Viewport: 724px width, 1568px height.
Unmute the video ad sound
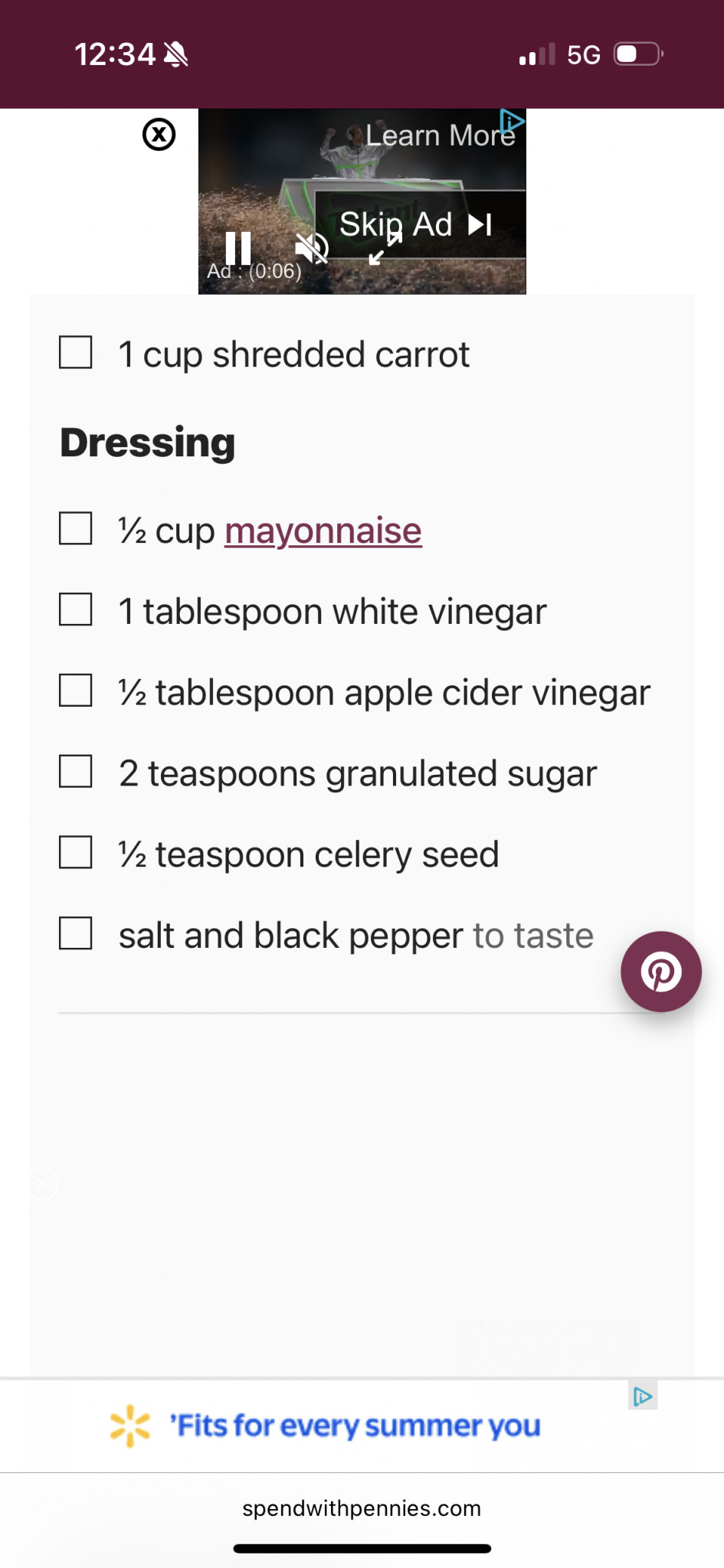click(x=312, y=247)
